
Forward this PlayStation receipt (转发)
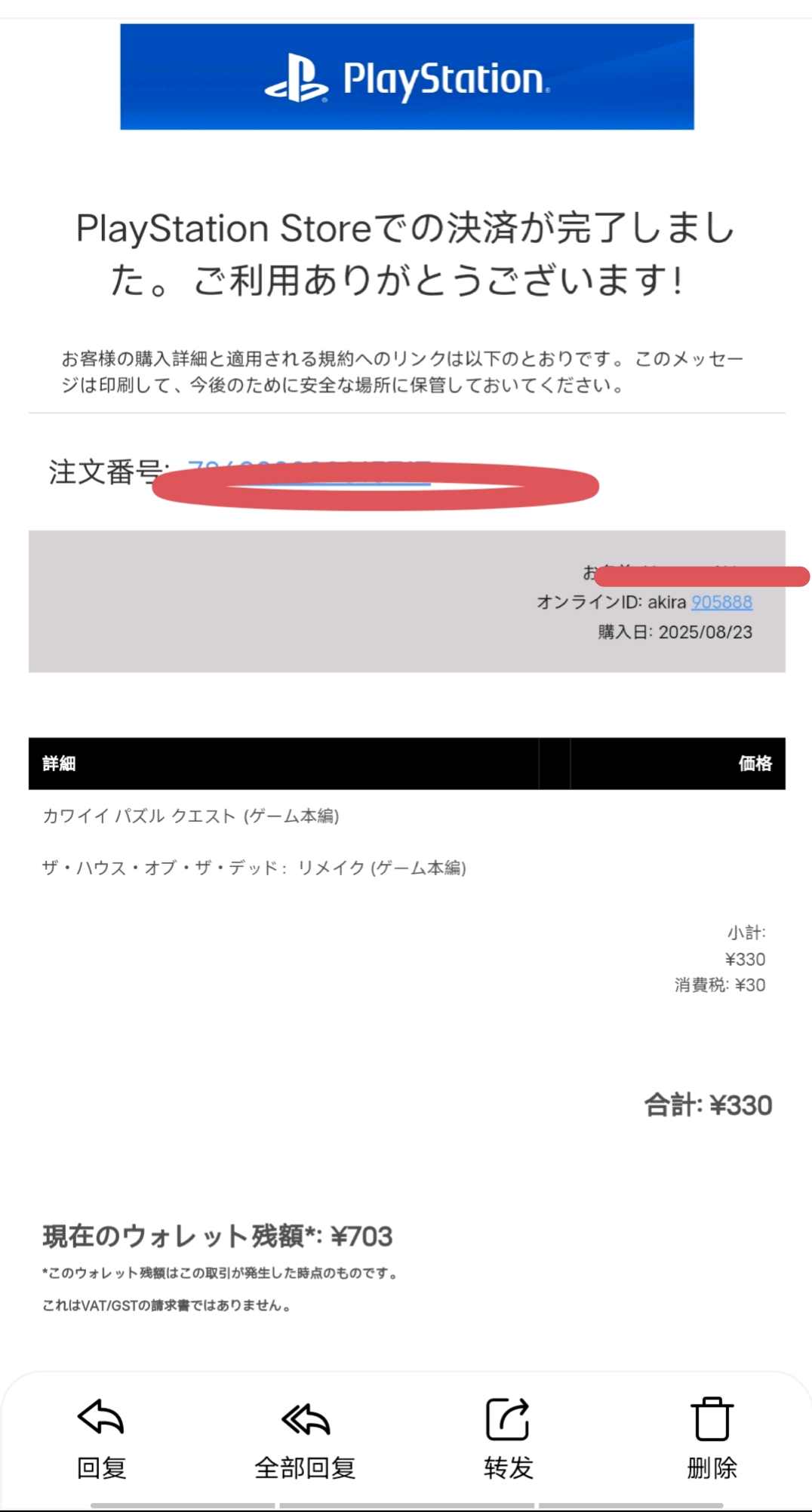508,1437
